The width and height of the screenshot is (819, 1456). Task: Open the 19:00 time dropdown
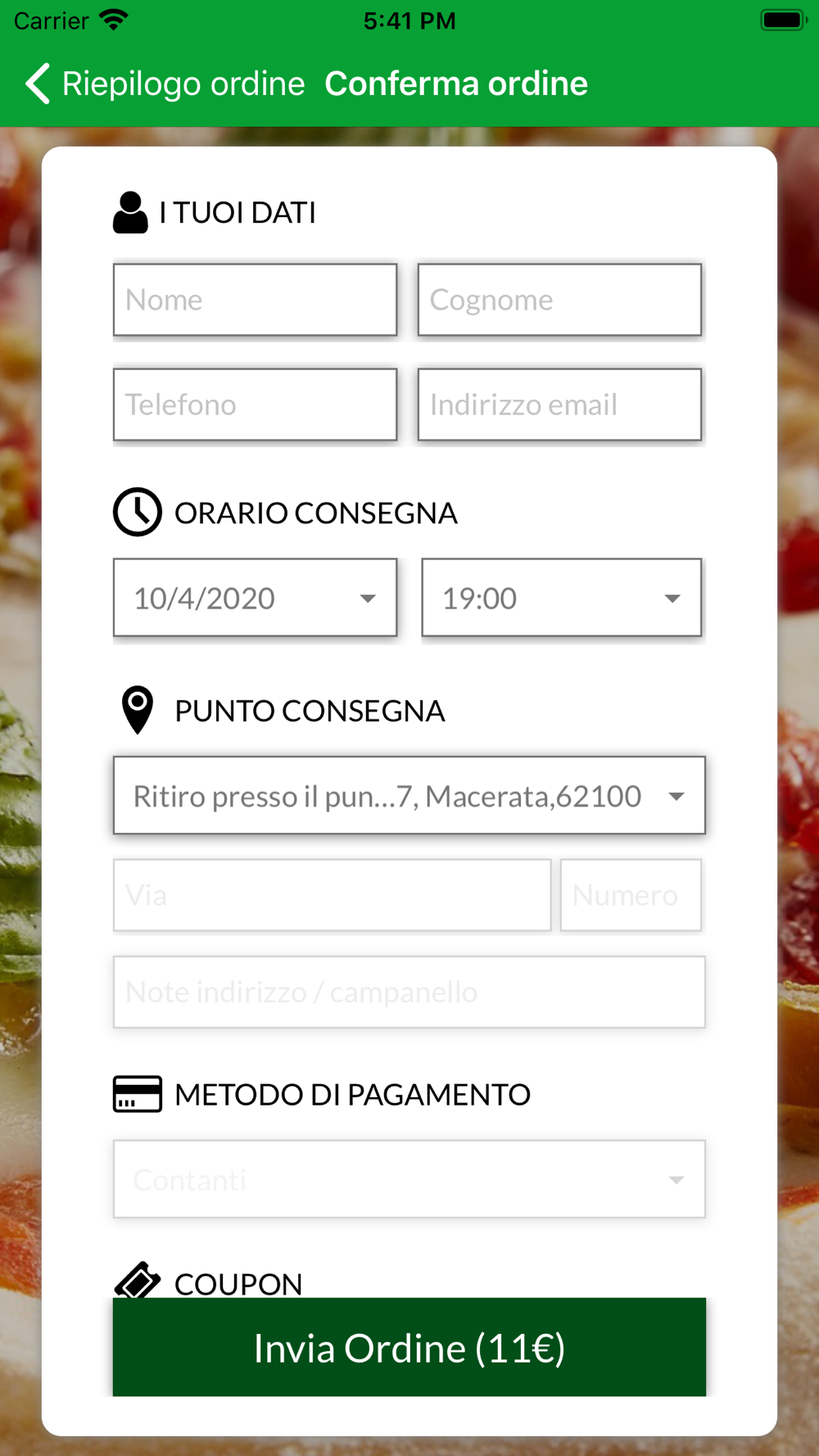[562, 598]
